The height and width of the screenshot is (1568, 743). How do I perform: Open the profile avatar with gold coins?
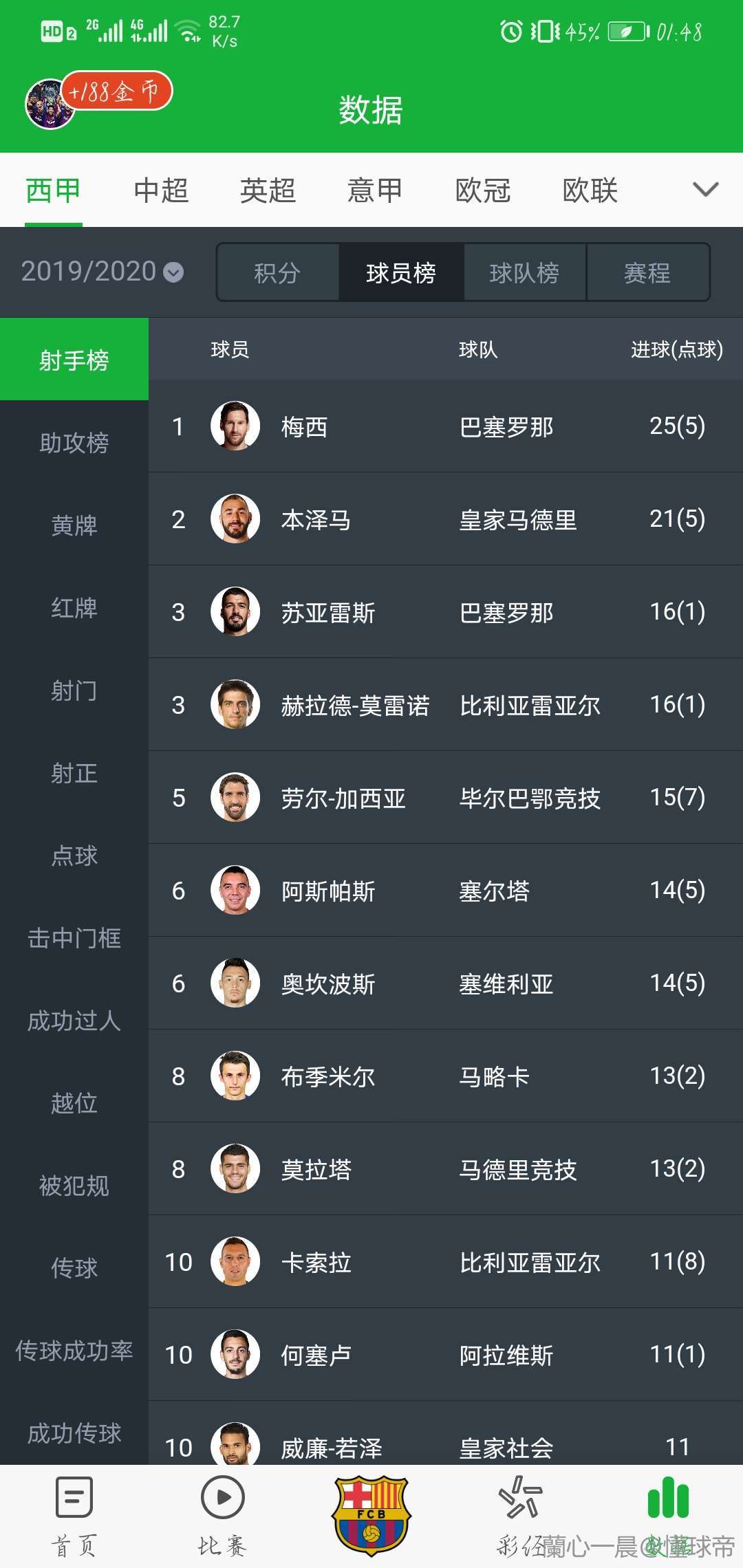(x=50, y=104)
